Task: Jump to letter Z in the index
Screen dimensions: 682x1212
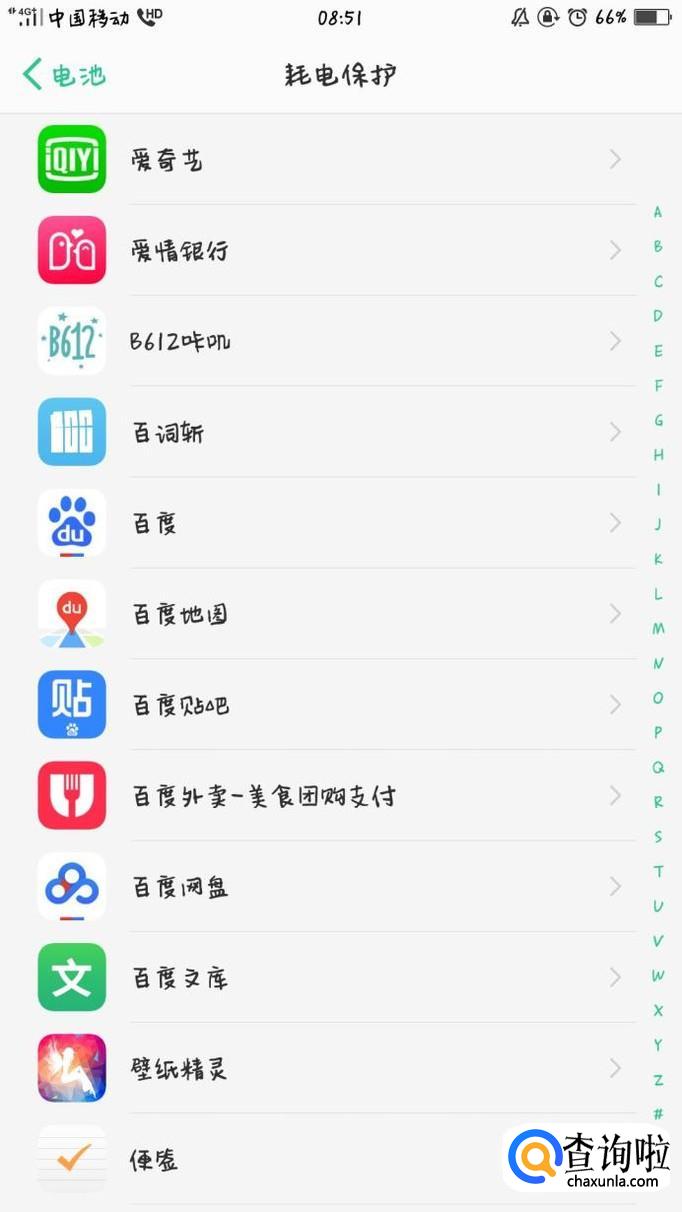Action: (x=658, y=1080)
